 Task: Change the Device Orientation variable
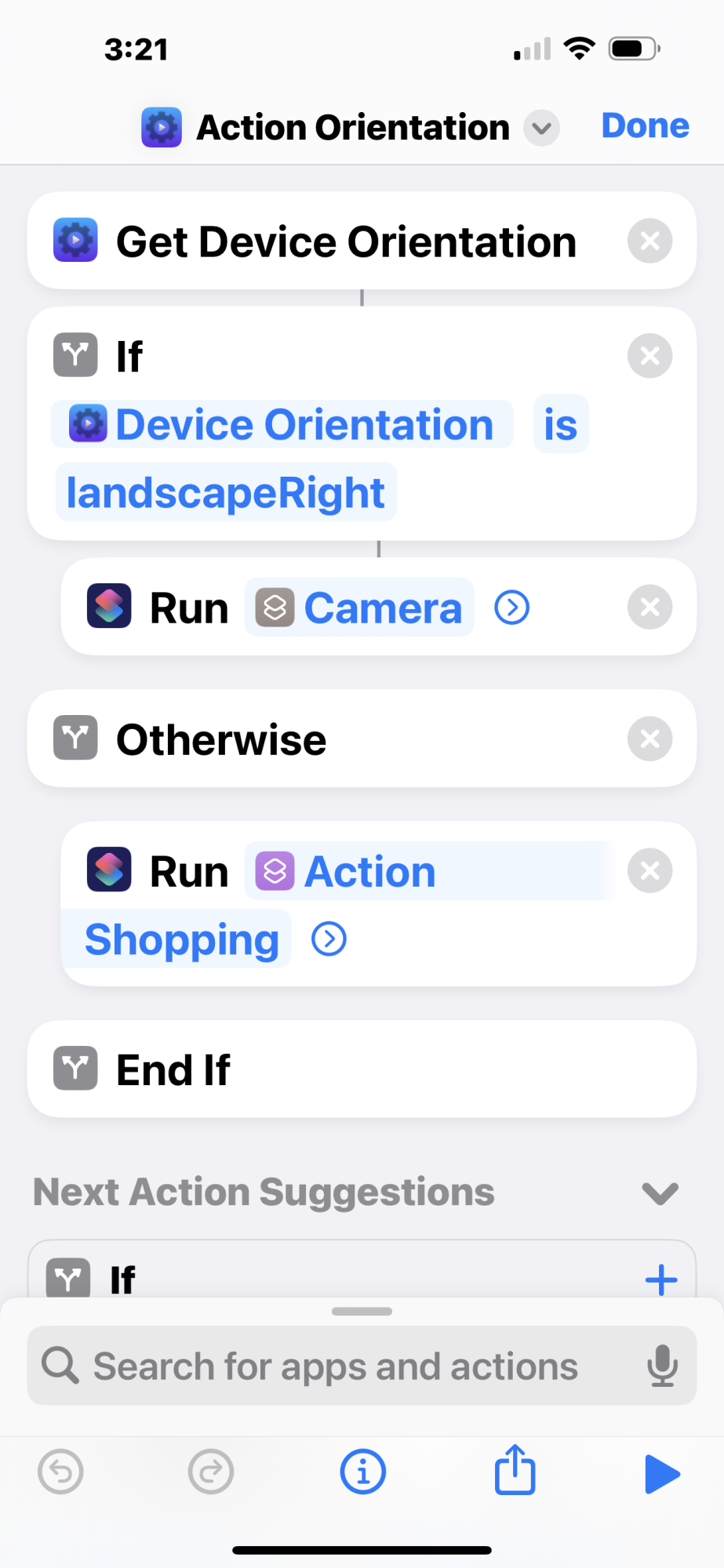(282, 425)
